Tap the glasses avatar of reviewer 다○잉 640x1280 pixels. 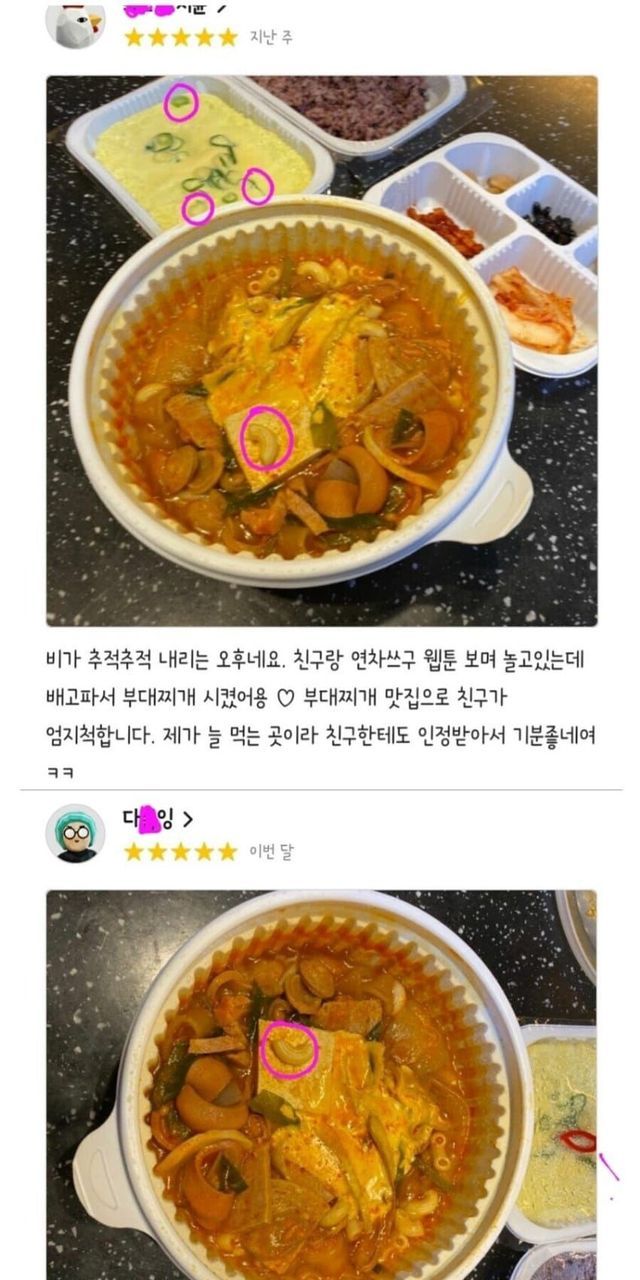[x=75, y=833]
